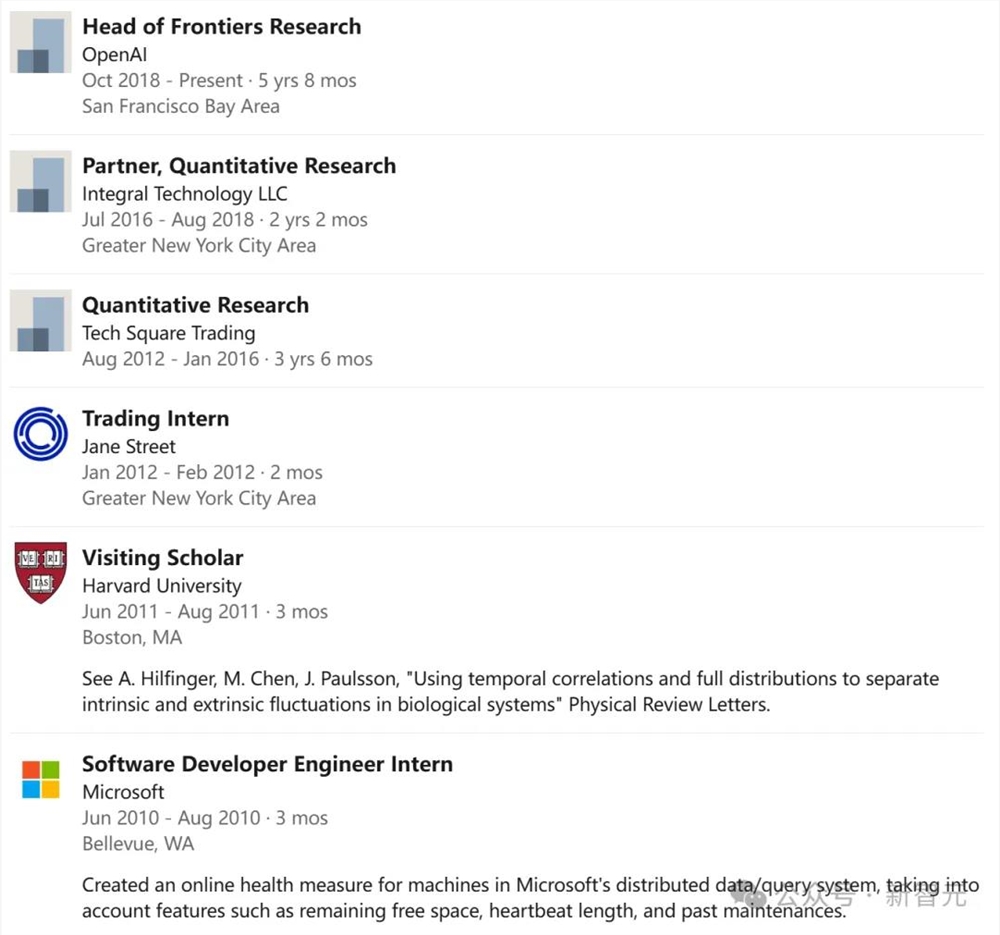Open the Integral Technology LLC experience entry

238,166
